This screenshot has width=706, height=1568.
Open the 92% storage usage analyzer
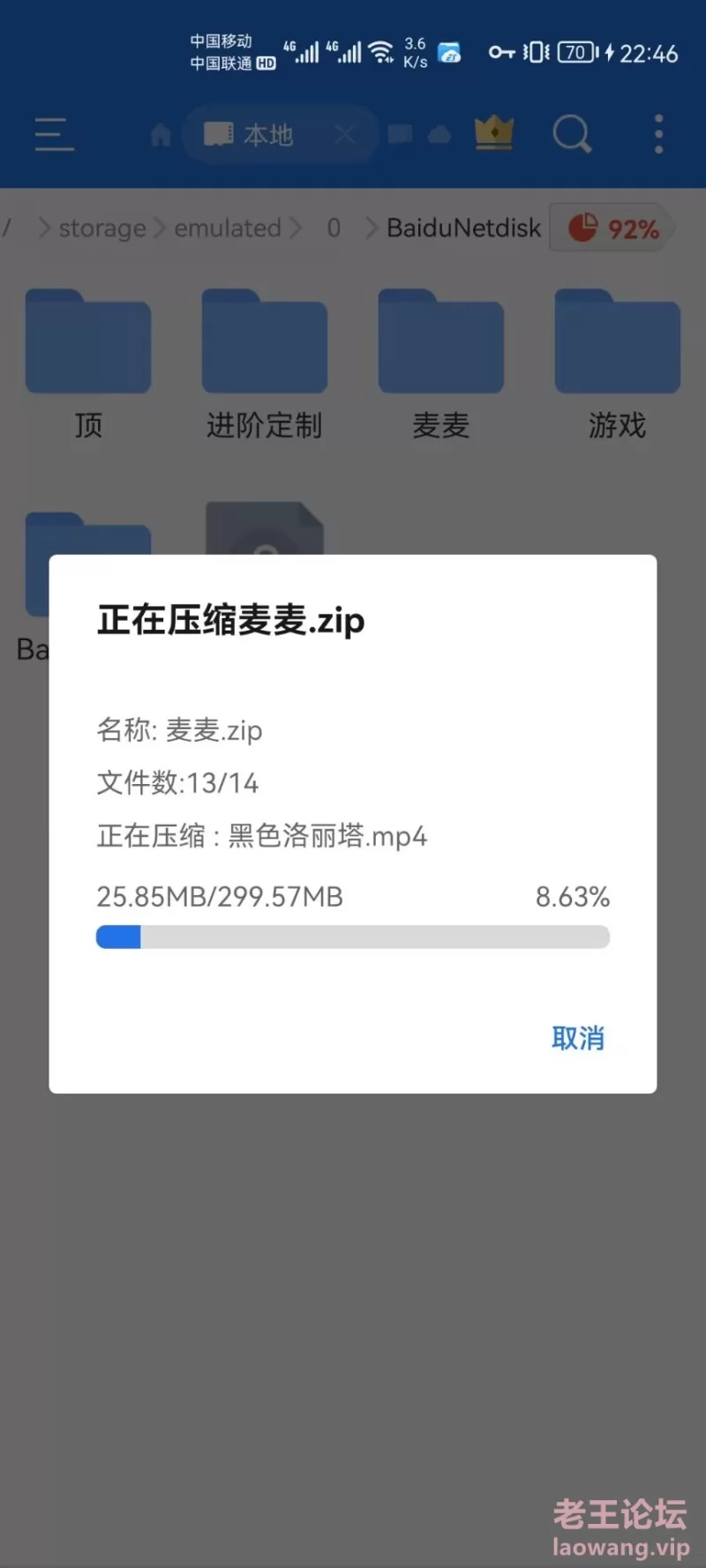612,228
